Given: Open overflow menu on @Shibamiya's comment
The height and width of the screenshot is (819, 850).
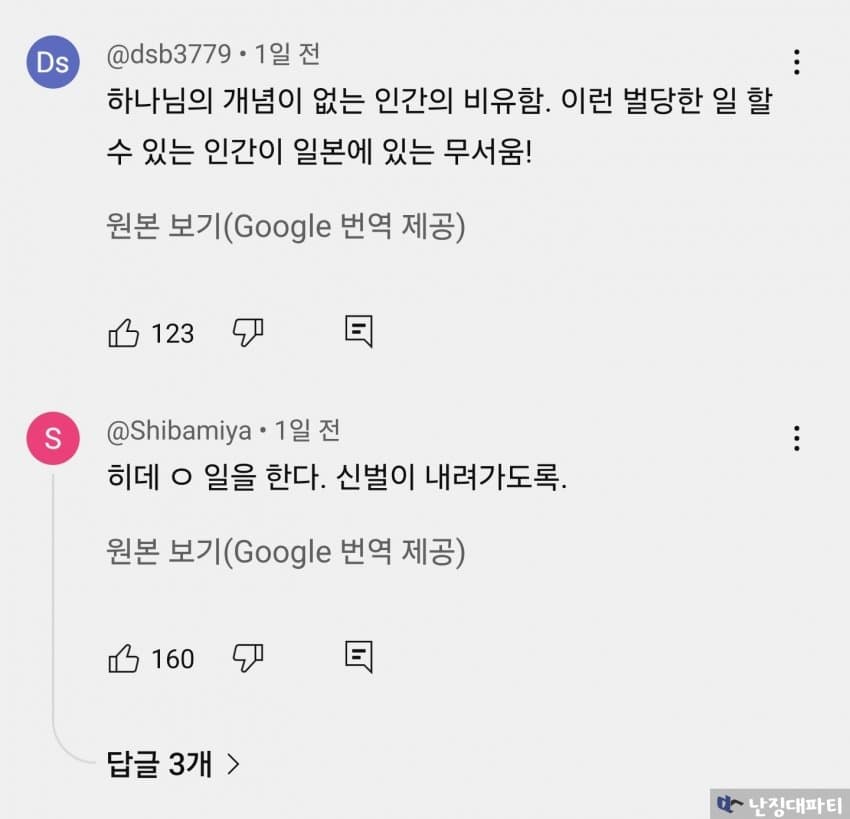Looking at the screenshot, I should click(796, 438).
